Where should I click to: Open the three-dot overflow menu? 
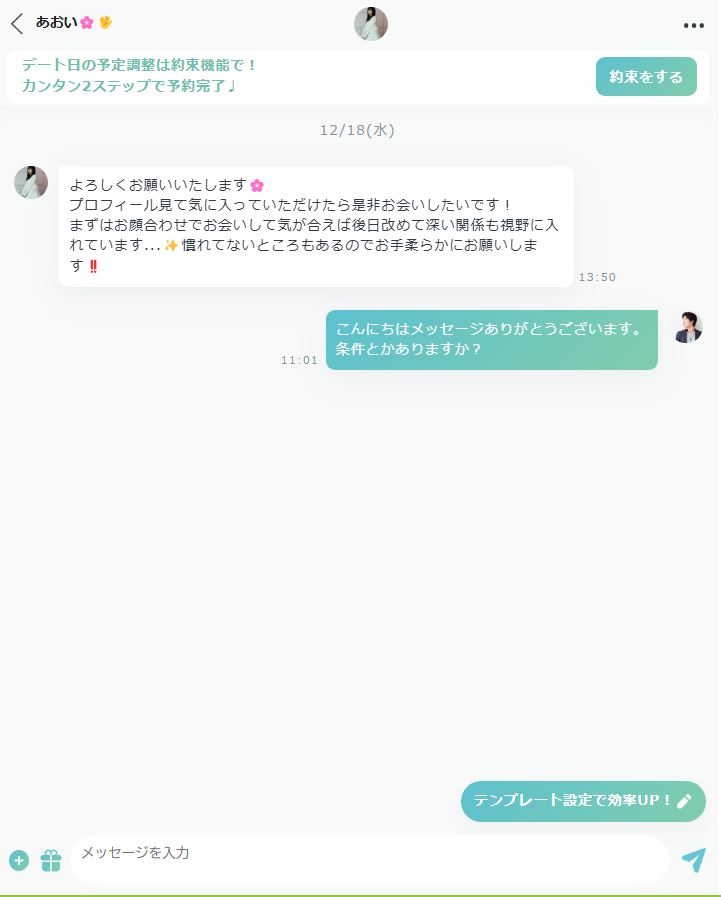[x=693, y=26]
